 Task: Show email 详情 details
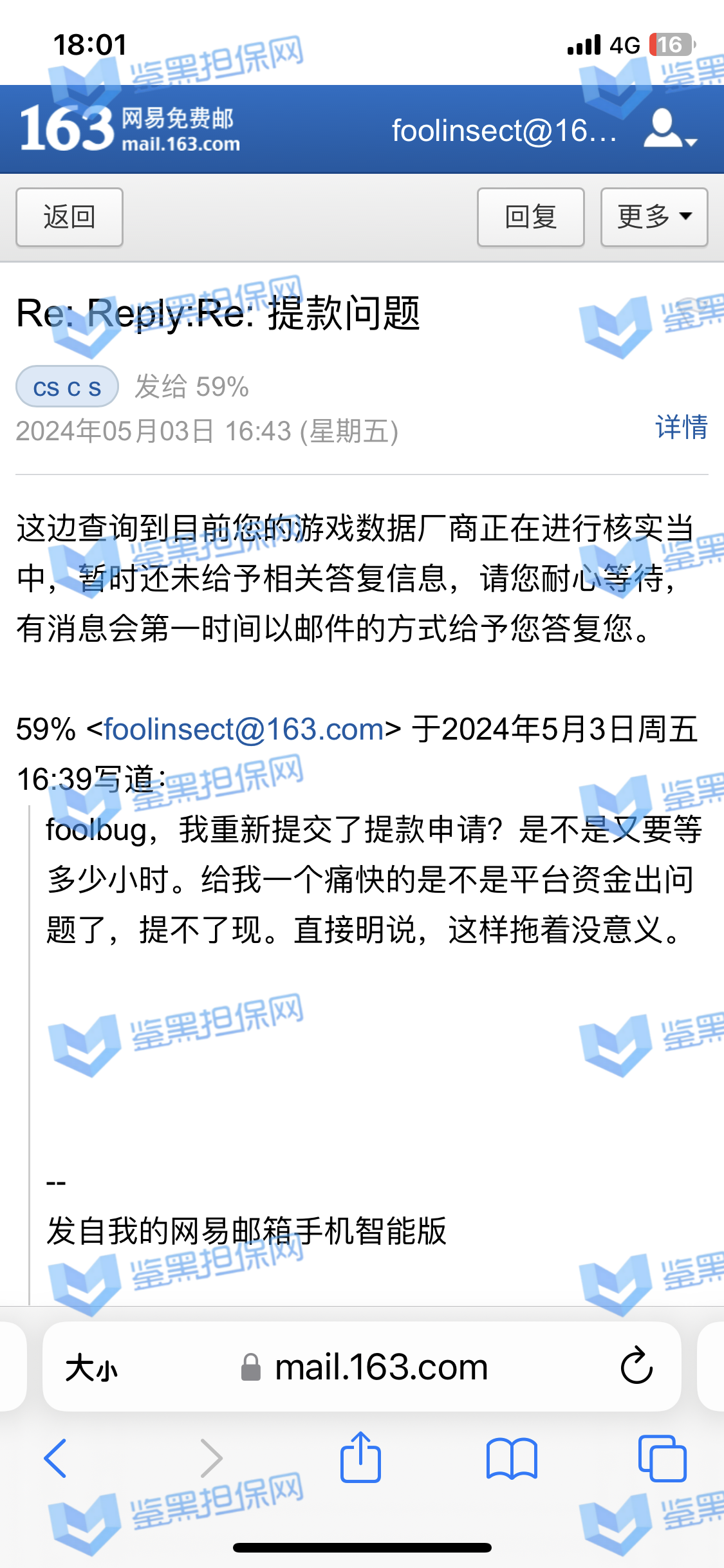coord(681,427)
